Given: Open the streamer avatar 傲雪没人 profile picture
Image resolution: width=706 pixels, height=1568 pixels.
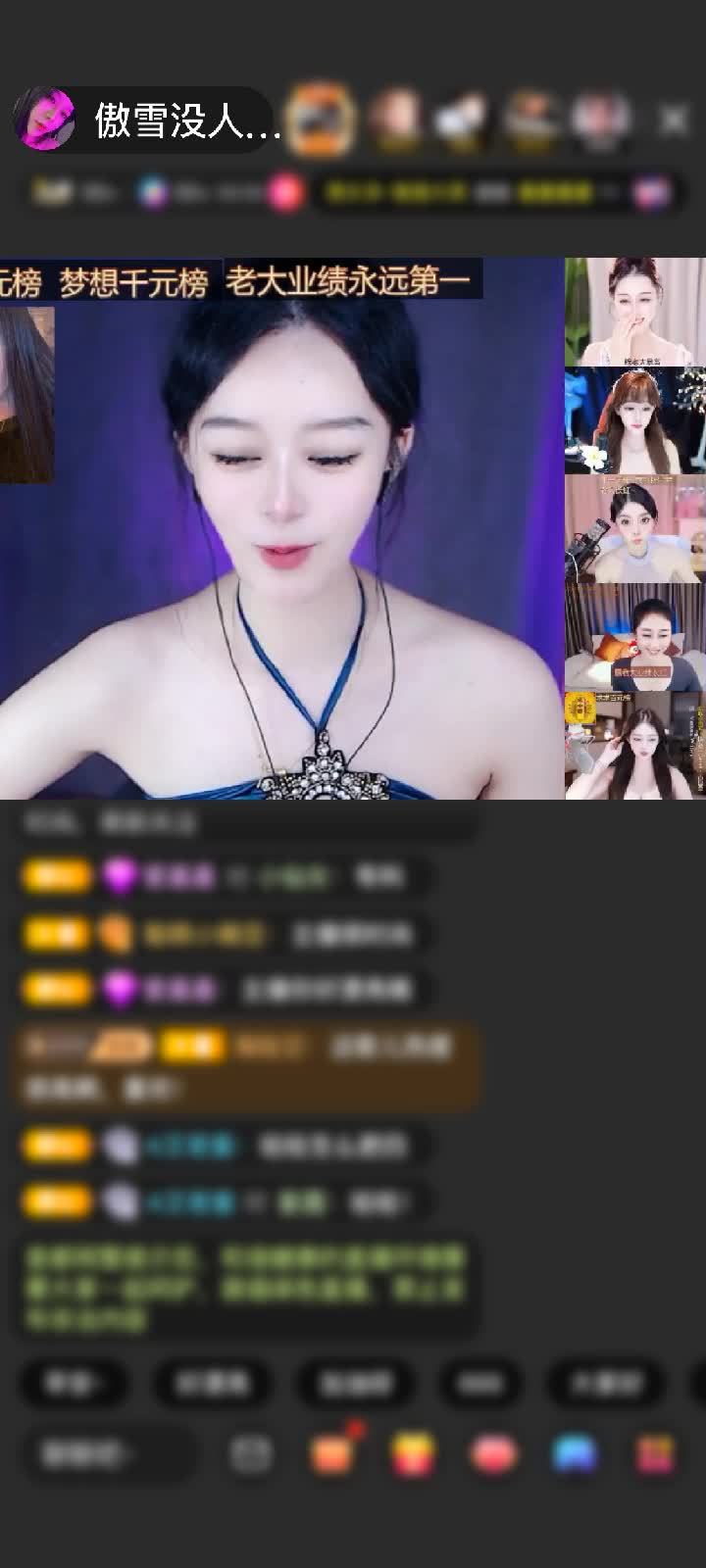Looking at the screenshot, I should (x=44, y=120).
